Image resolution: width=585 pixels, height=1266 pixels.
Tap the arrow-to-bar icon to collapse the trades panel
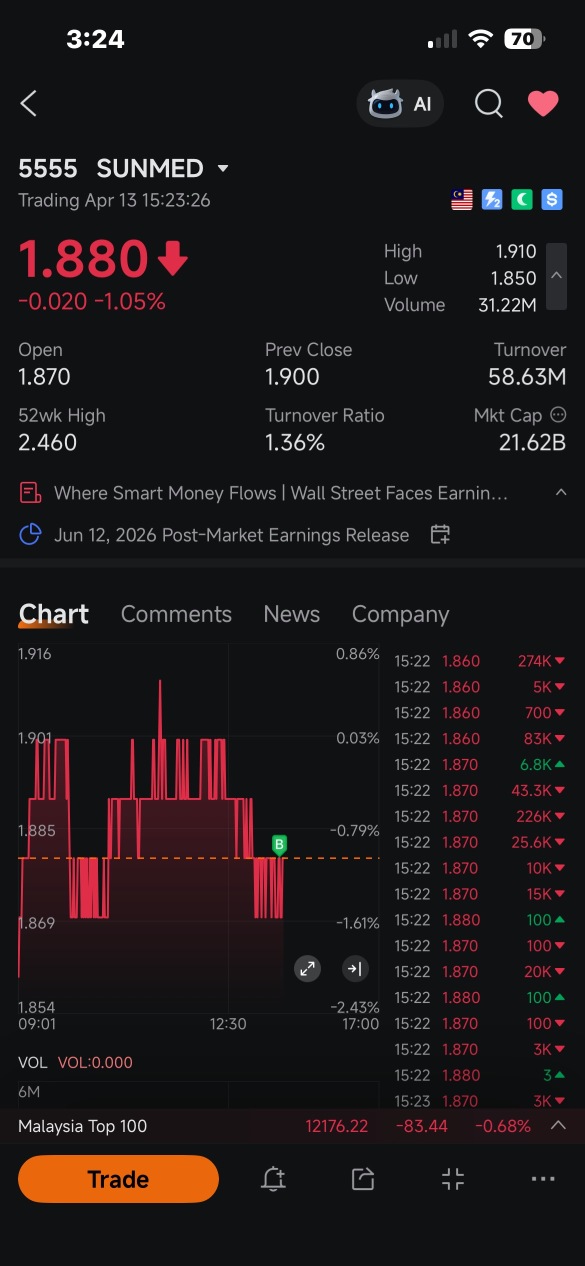(355, 968)
